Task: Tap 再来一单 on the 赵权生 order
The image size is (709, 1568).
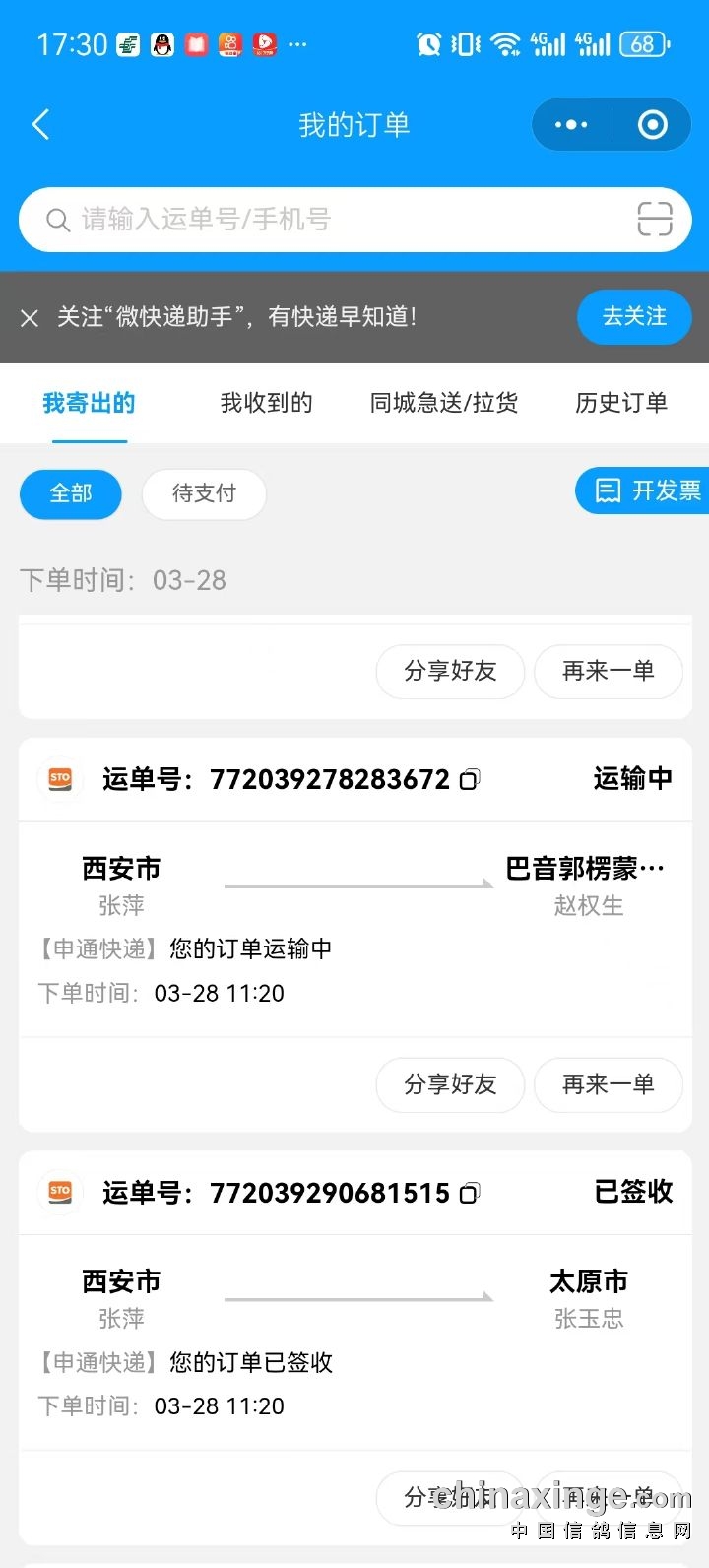Action: pos(609,1085)
